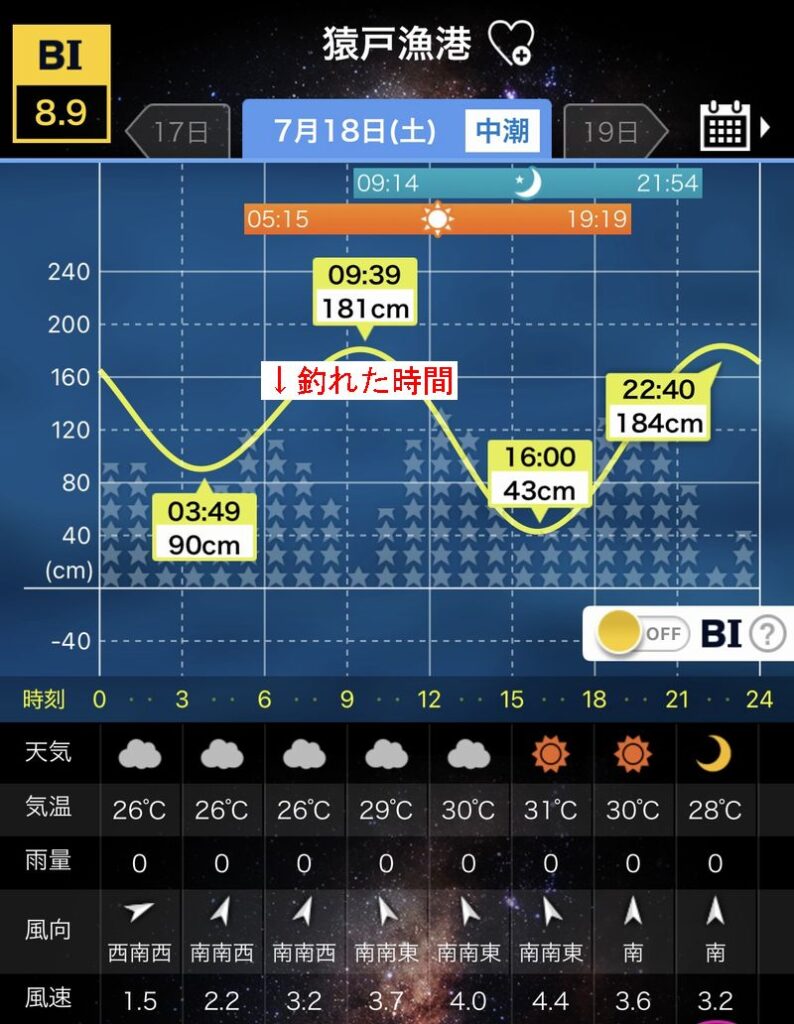Go to next day 19日
Image resolution: width=794 pixels, height=1024 pixels.
click(x=615, y=131)
